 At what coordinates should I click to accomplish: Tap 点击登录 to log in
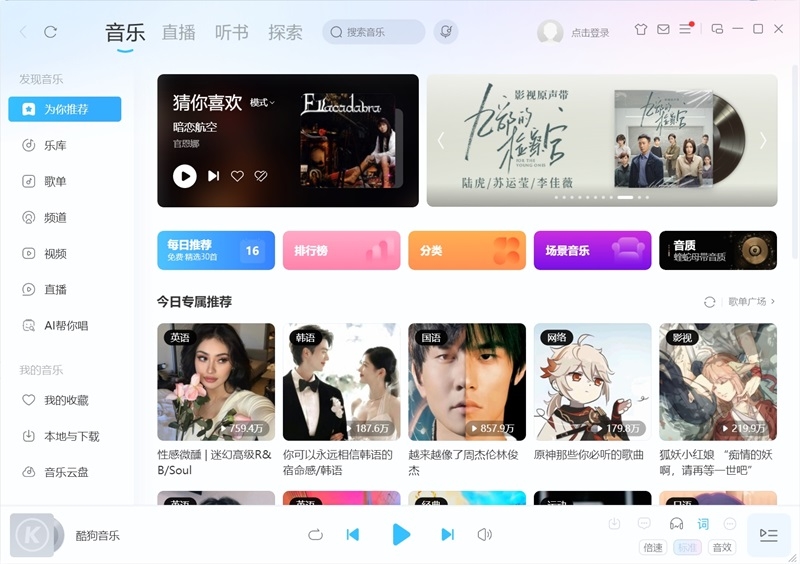coord(590,33)
